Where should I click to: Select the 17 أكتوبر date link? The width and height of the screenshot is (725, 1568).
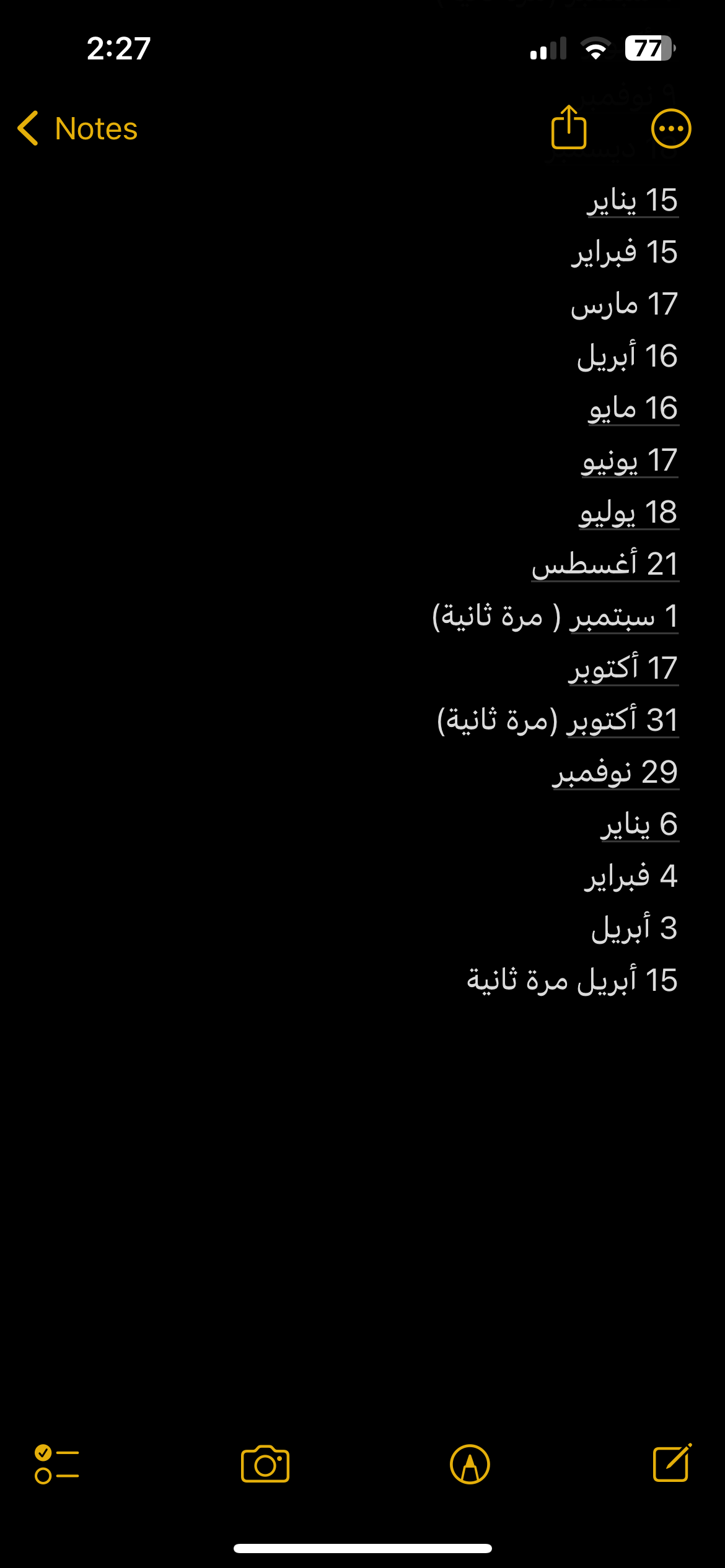[623, 669]
